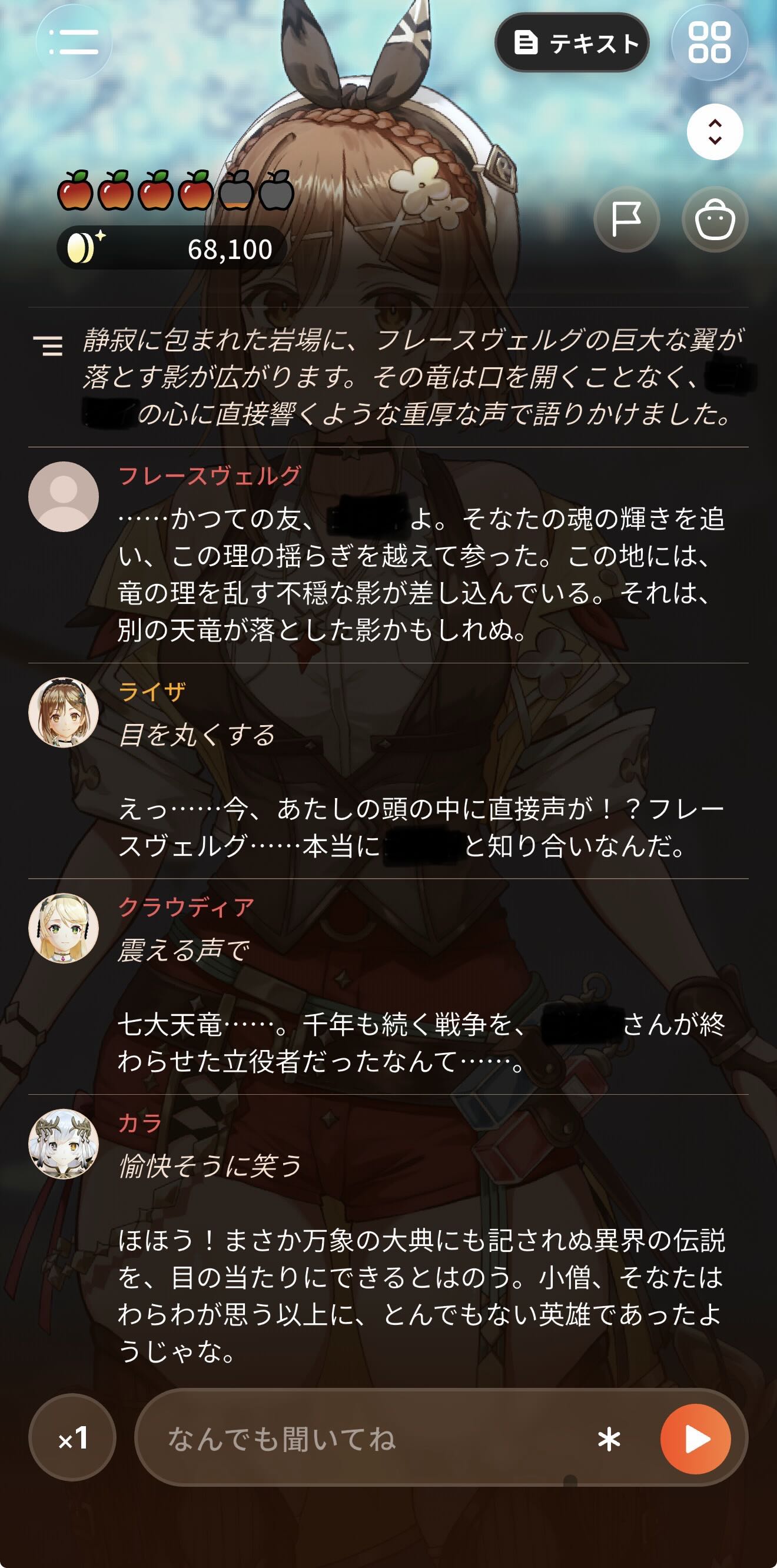This screenshot has height=1568, width=777.
Task: Tap the asterisk icon in input bar
Action: pyautogui.click(x=609, y=1440)
